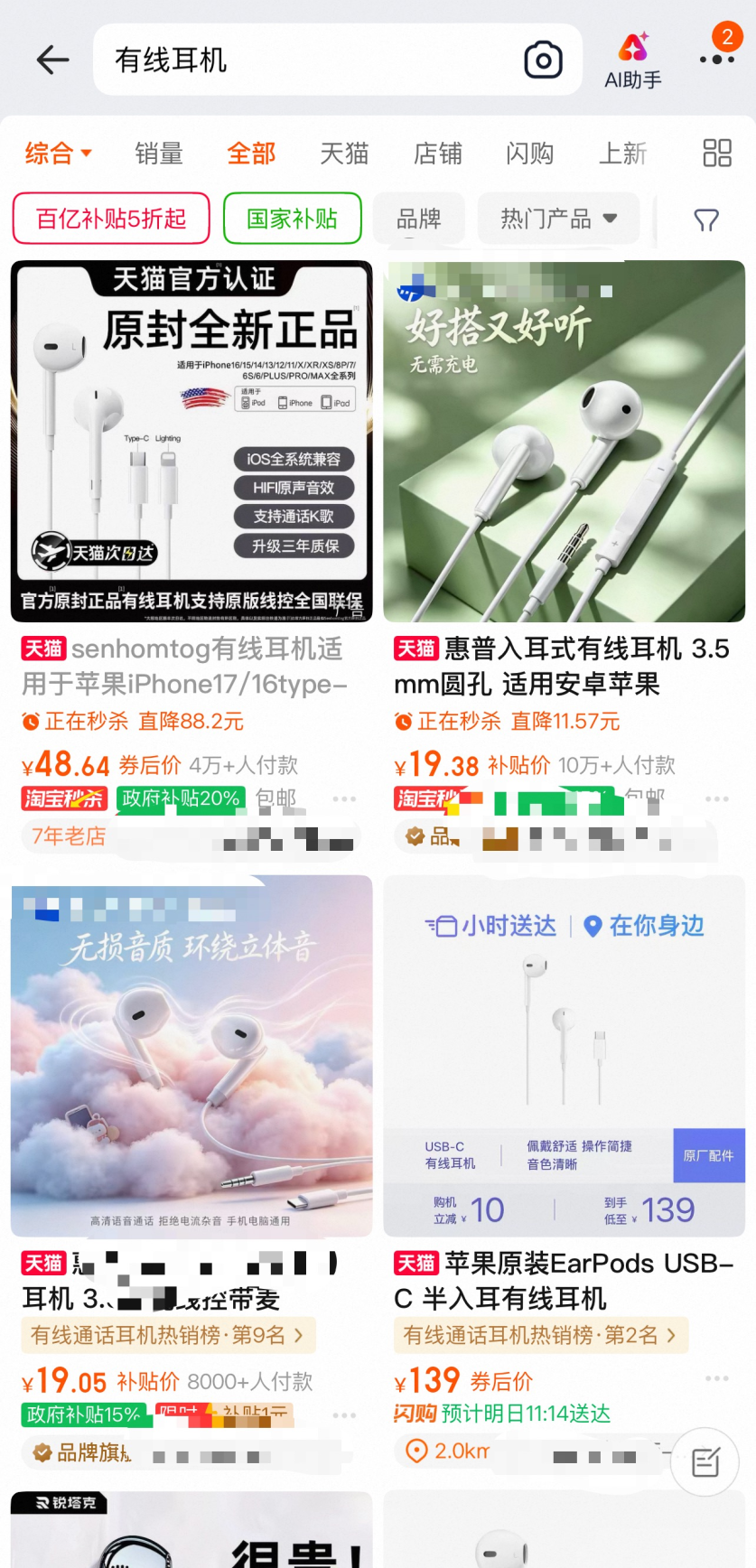Toggle the grid layout view icon

point(717,153)
